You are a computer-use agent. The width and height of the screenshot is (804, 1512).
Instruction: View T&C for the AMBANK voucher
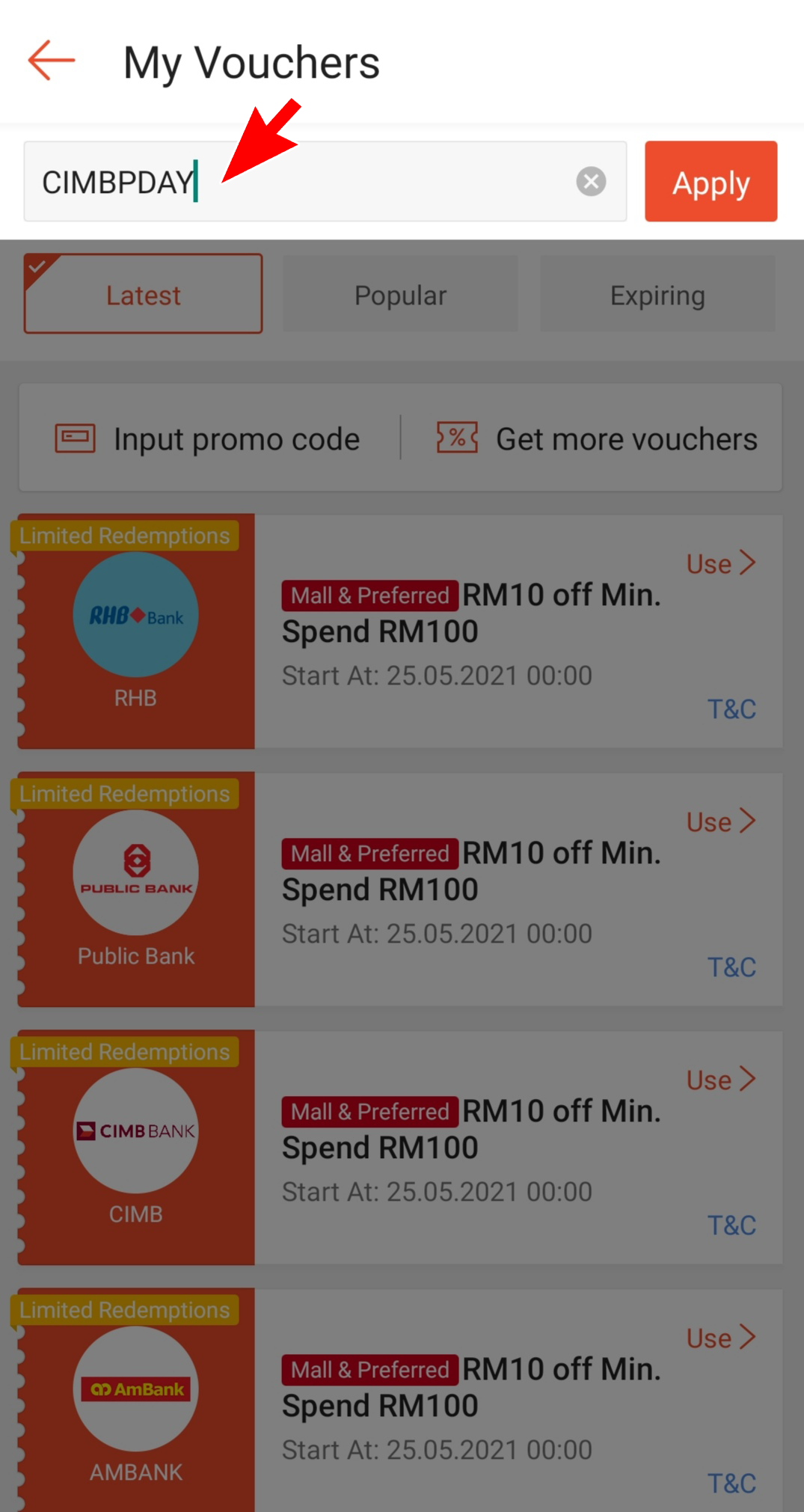731,1484
